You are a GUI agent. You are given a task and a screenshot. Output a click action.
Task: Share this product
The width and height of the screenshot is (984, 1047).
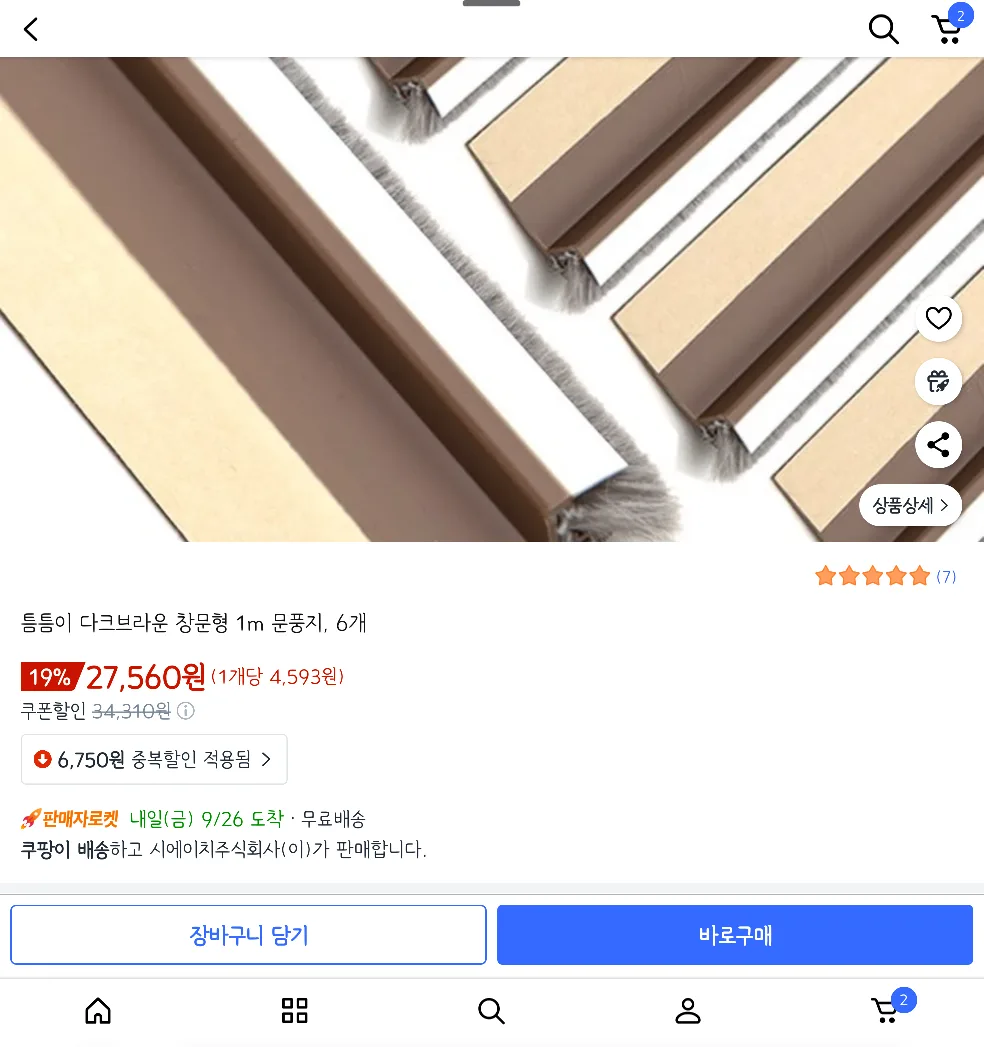938,445
